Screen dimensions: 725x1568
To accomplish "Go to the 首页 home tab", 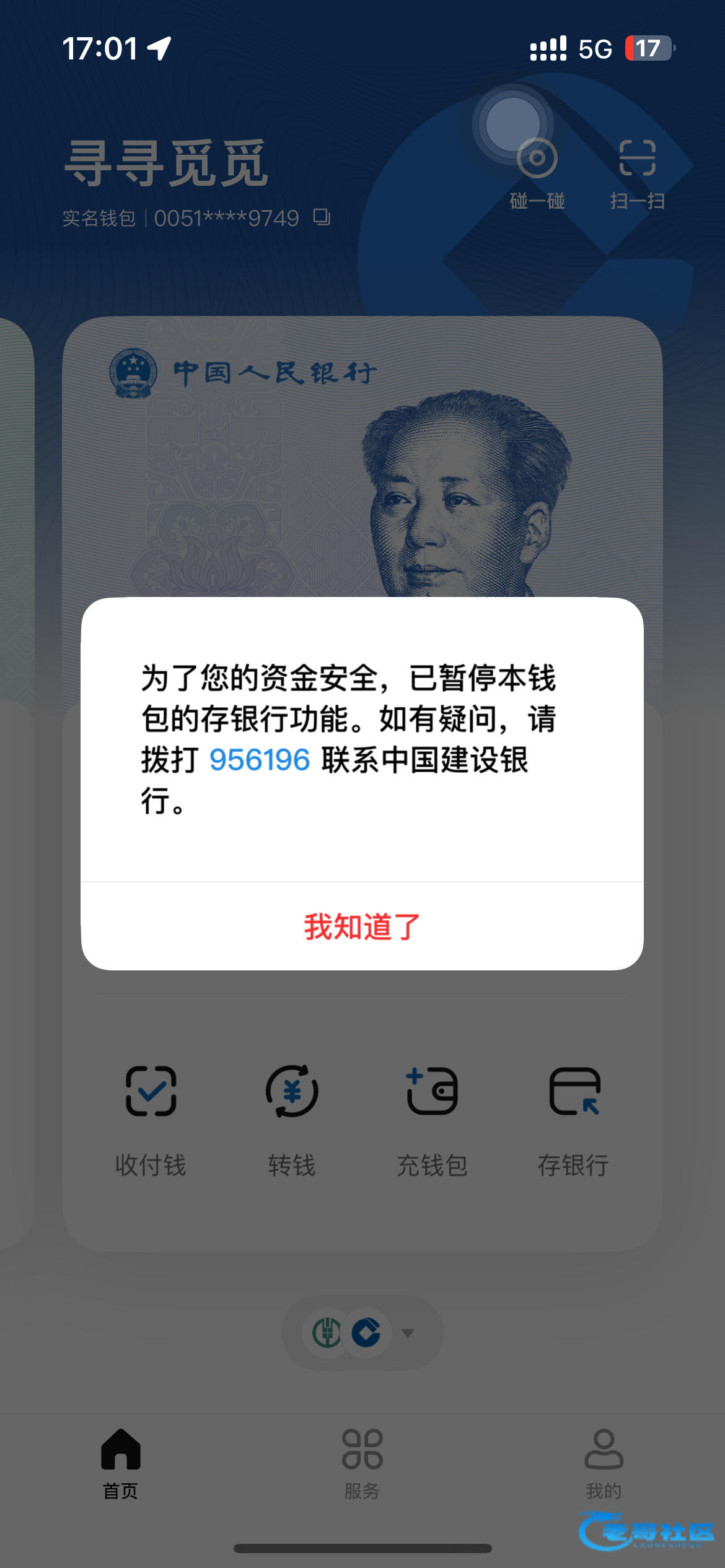I will pos(121,1463).
